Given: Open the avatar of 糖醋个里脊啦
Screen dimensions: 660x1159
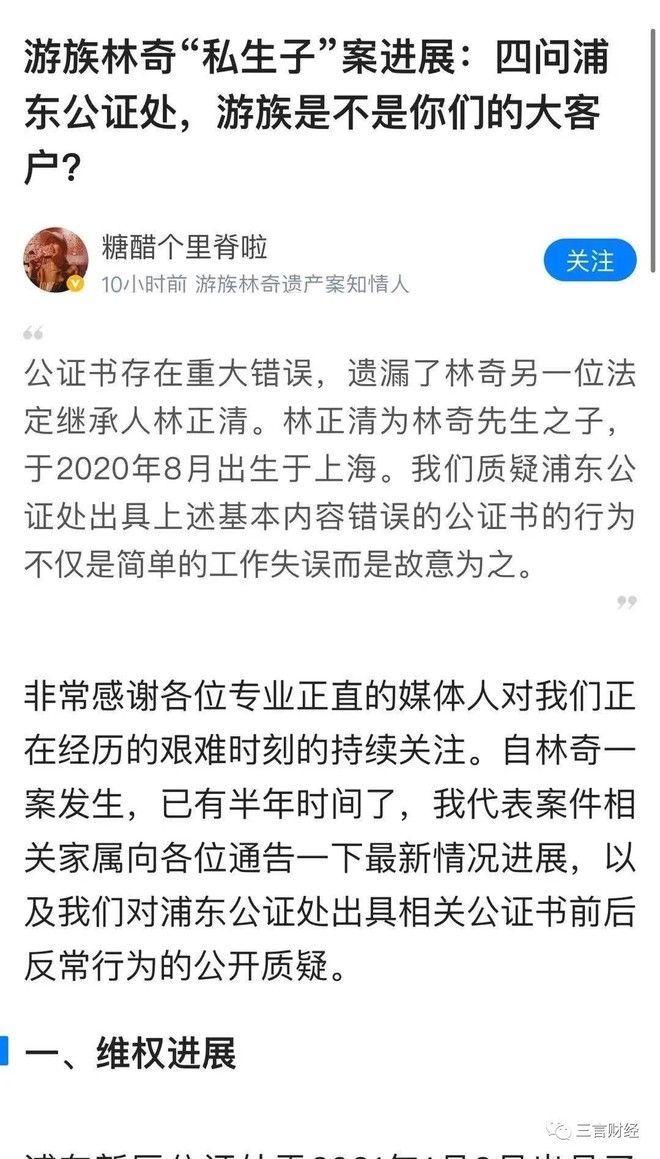Looking at the screenshot, I should click(x=56, y=260).
